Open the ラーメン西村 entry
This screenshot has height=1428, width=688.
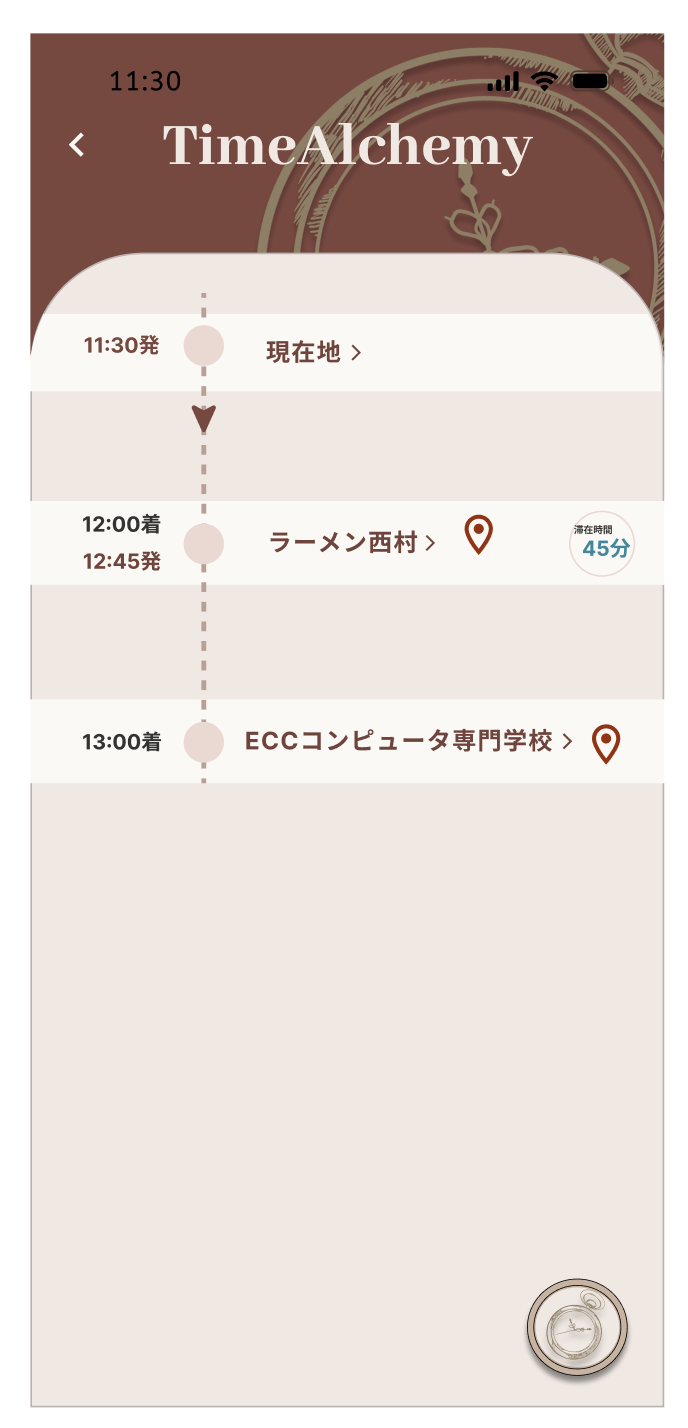pos(352,543)
